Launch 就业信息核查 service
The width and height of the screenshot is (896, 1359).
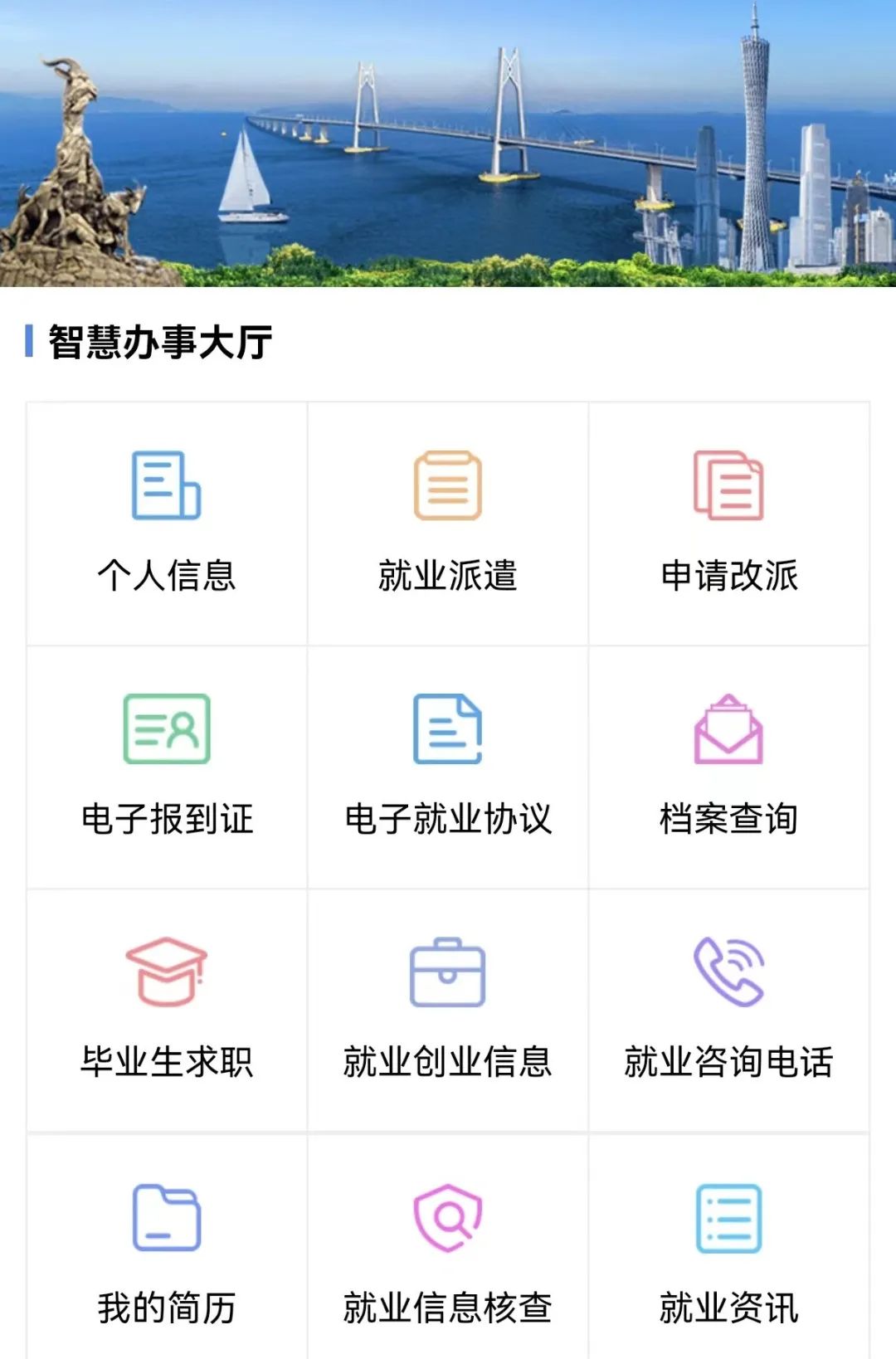click(448, 1254)
